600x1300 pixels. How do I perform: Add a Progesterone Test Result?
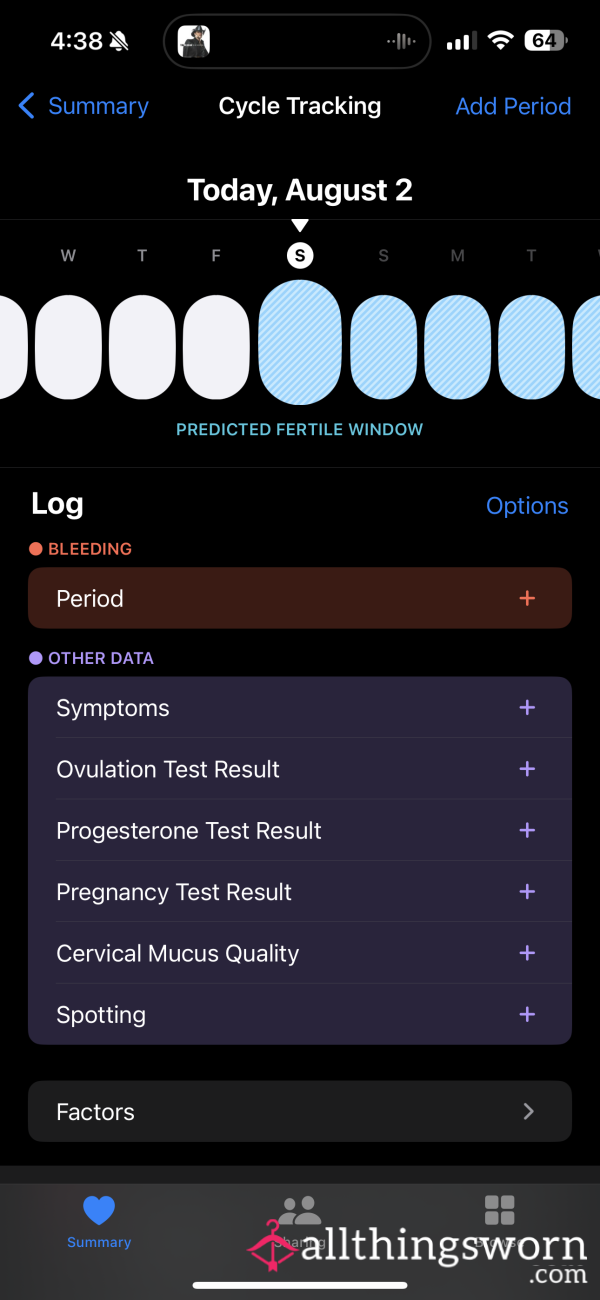coord(300,830)
